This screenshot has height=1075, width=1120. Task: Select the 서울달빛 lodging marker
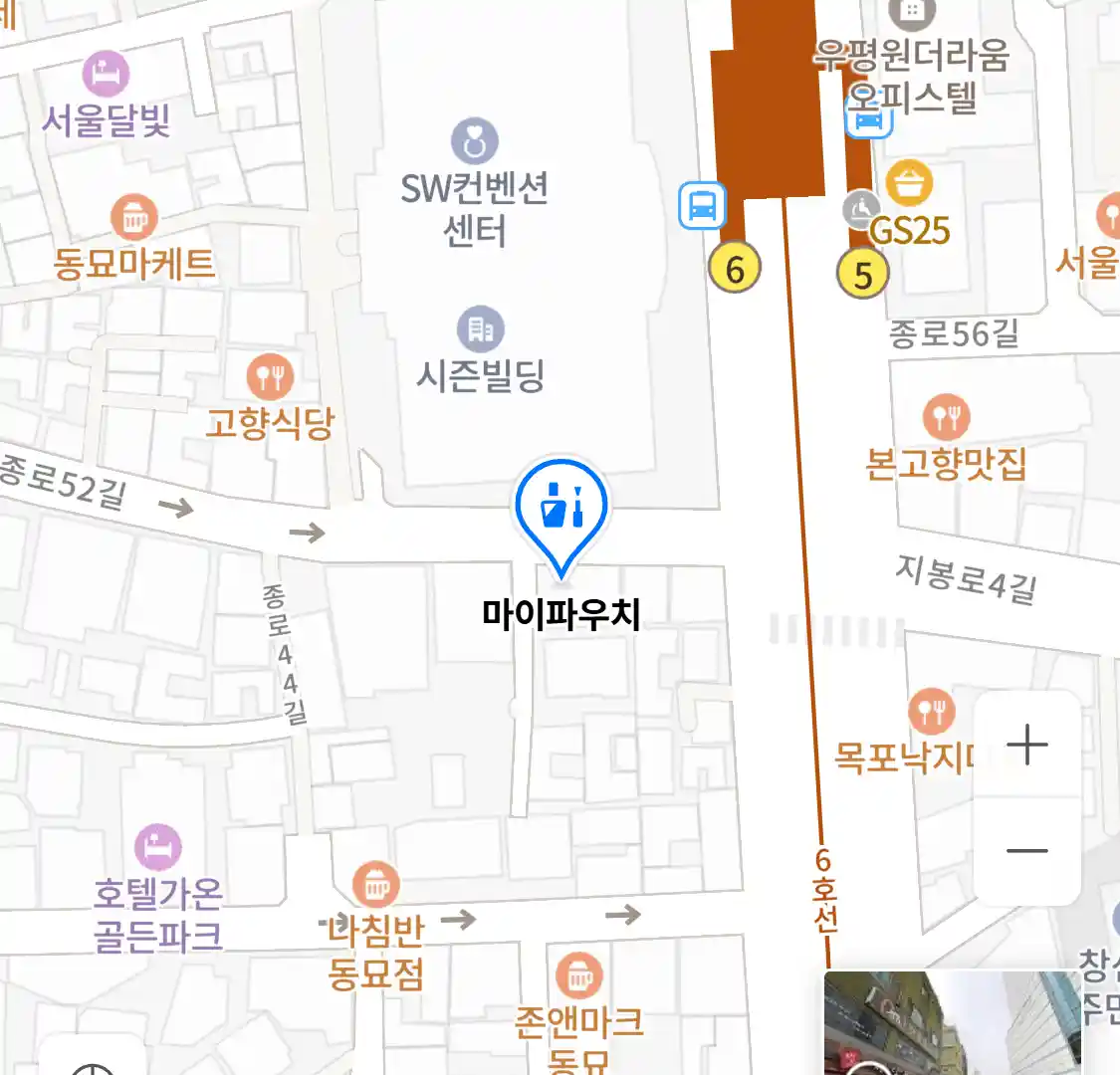point(106,75)
